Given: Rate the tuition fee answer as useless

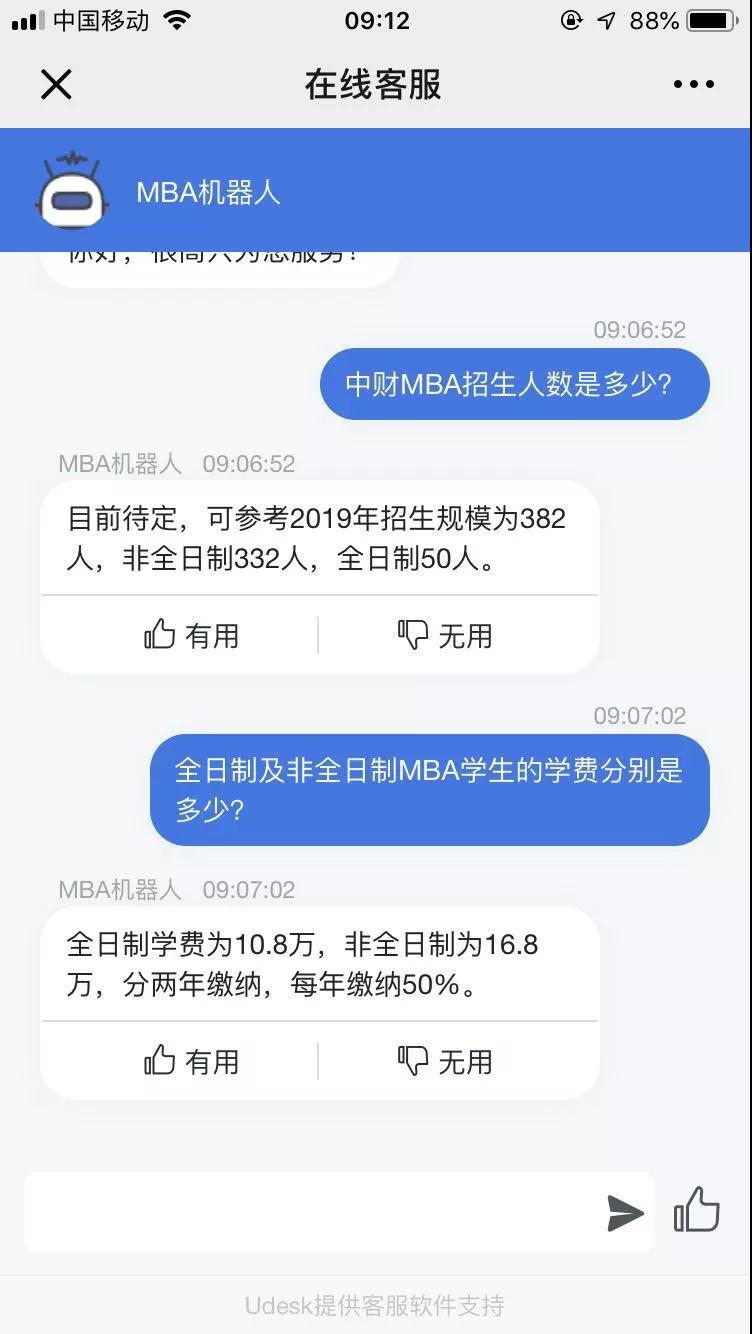Looking at the screenshot, I should pyautogui.click(x=445, y=1061).
